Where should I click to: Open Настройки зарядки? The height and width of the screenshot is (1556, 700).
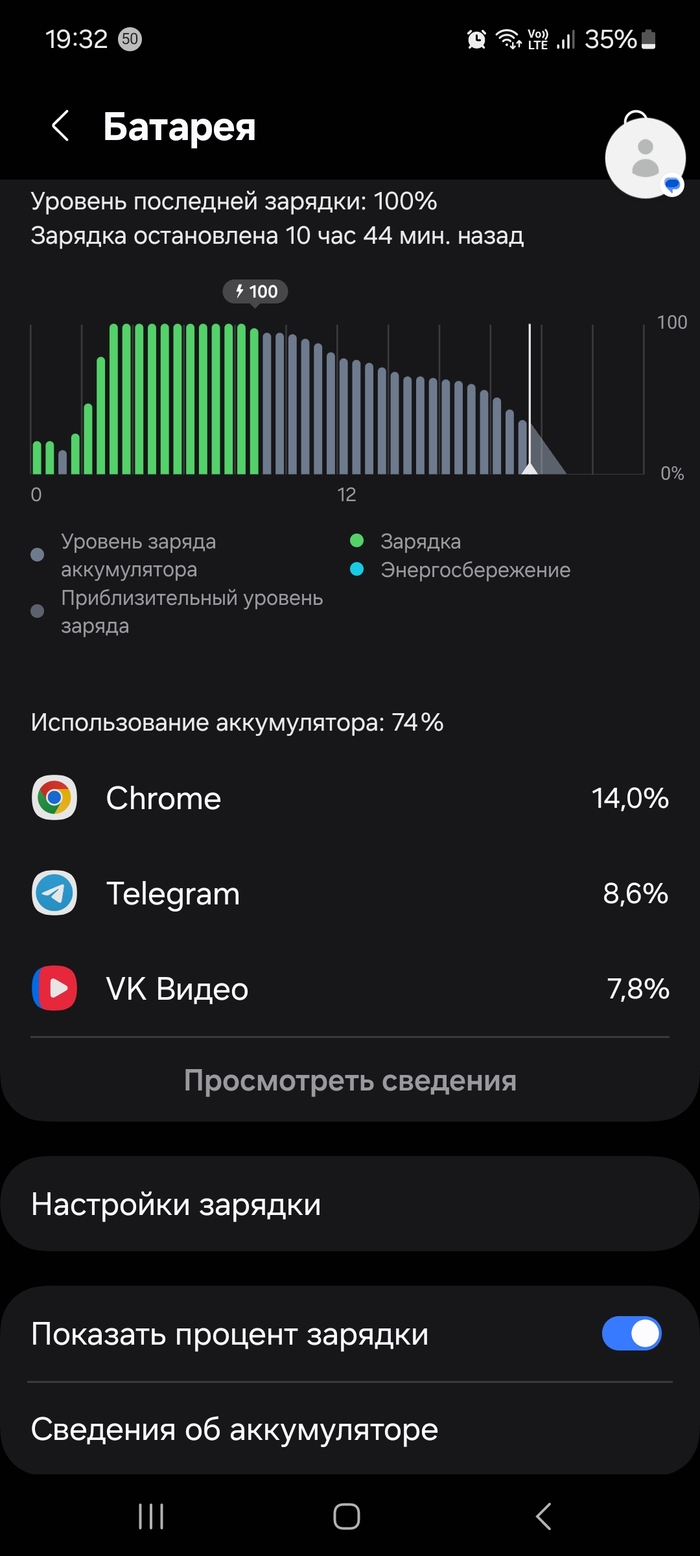coord(350,1204)
